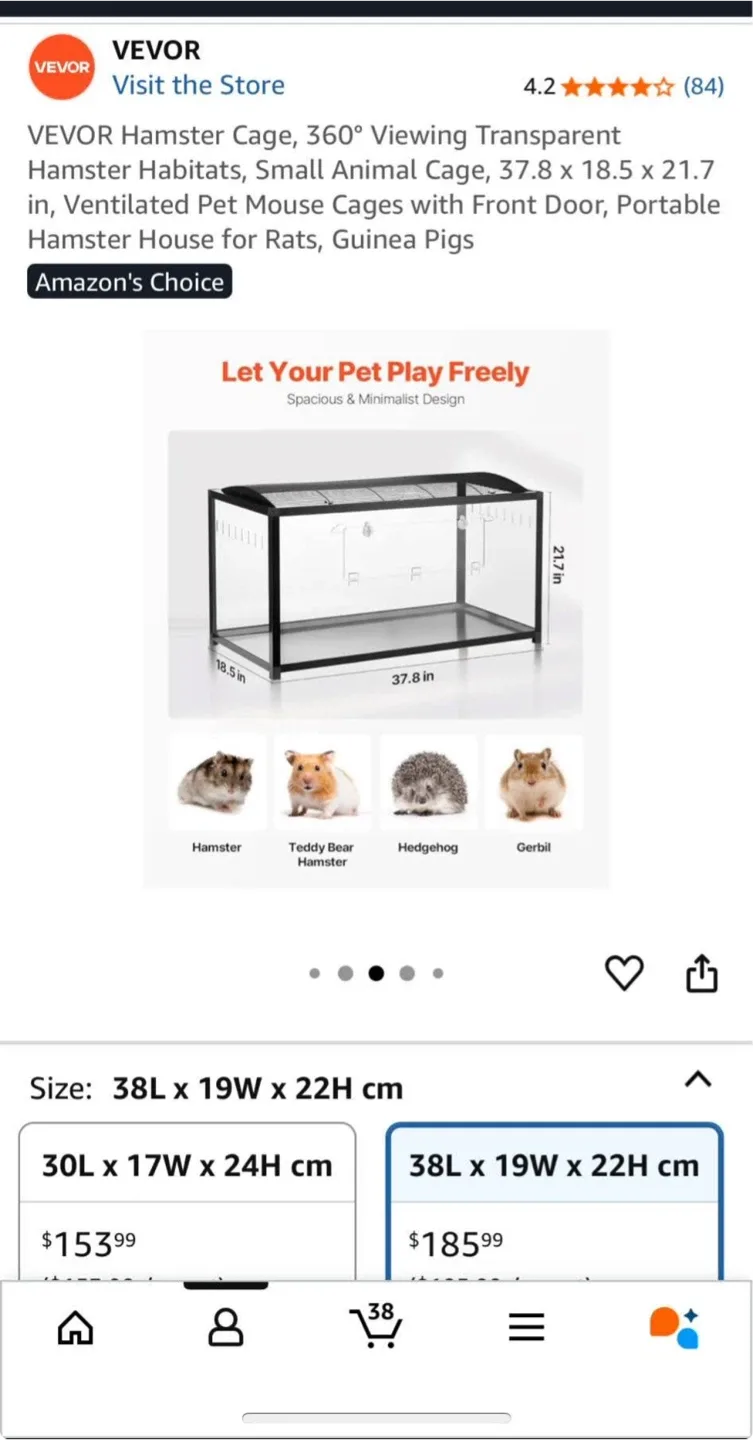Collapse the Size options section
753x1440 pixels.
click(697, 1080)
